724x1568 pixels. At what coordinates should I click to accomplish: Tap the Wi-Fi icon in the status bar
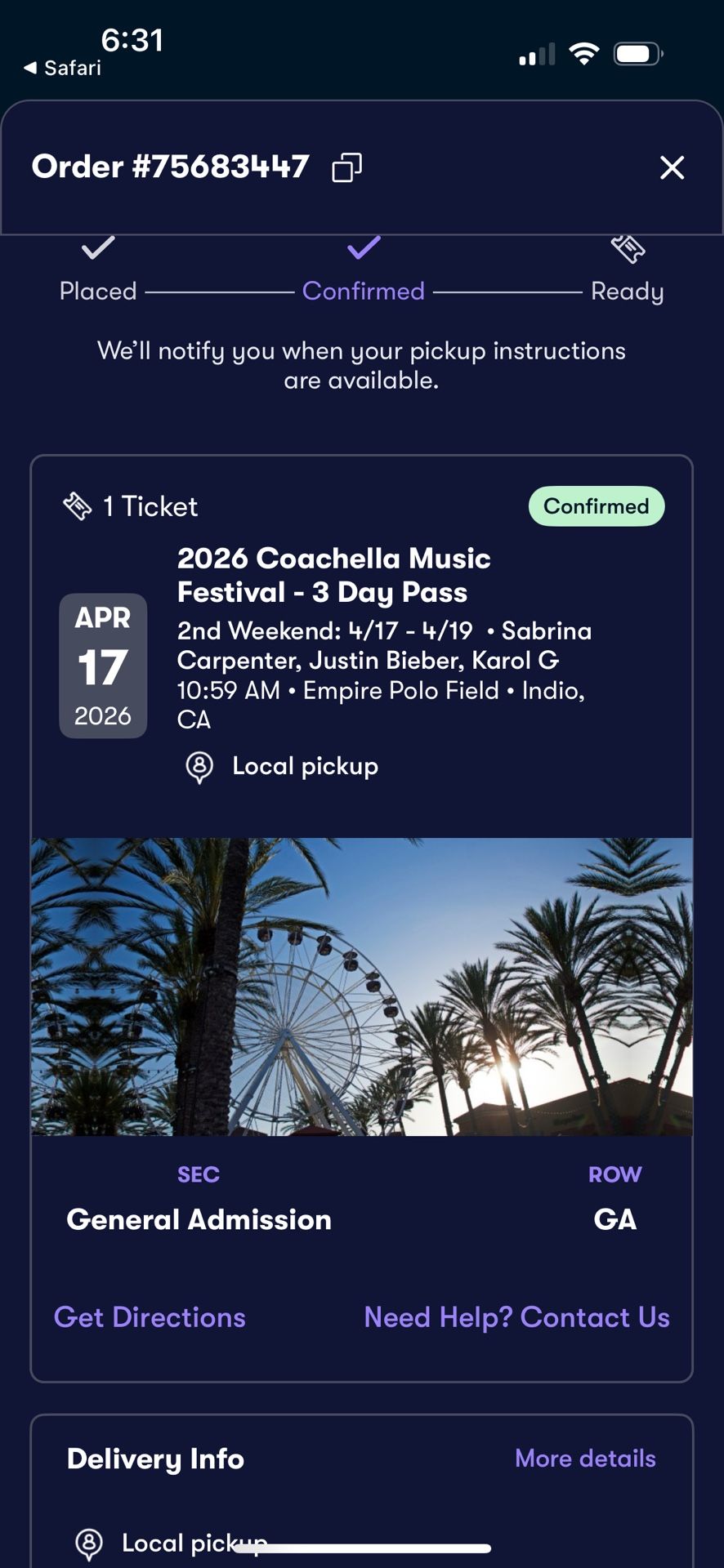(x=584, y=52)
